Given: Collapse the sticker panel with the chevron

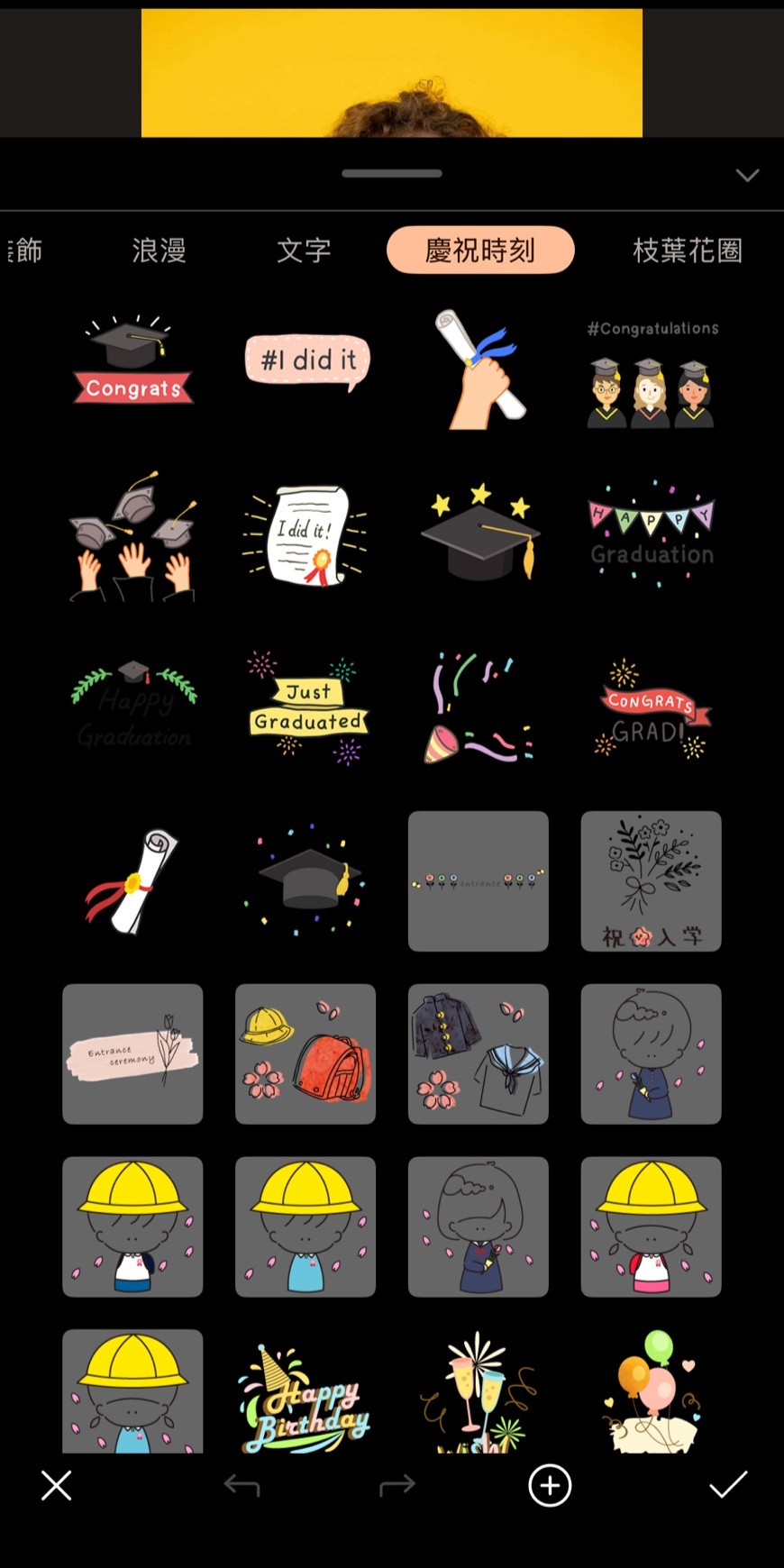Looking at the screenshot, I should [x=747, y=175].
